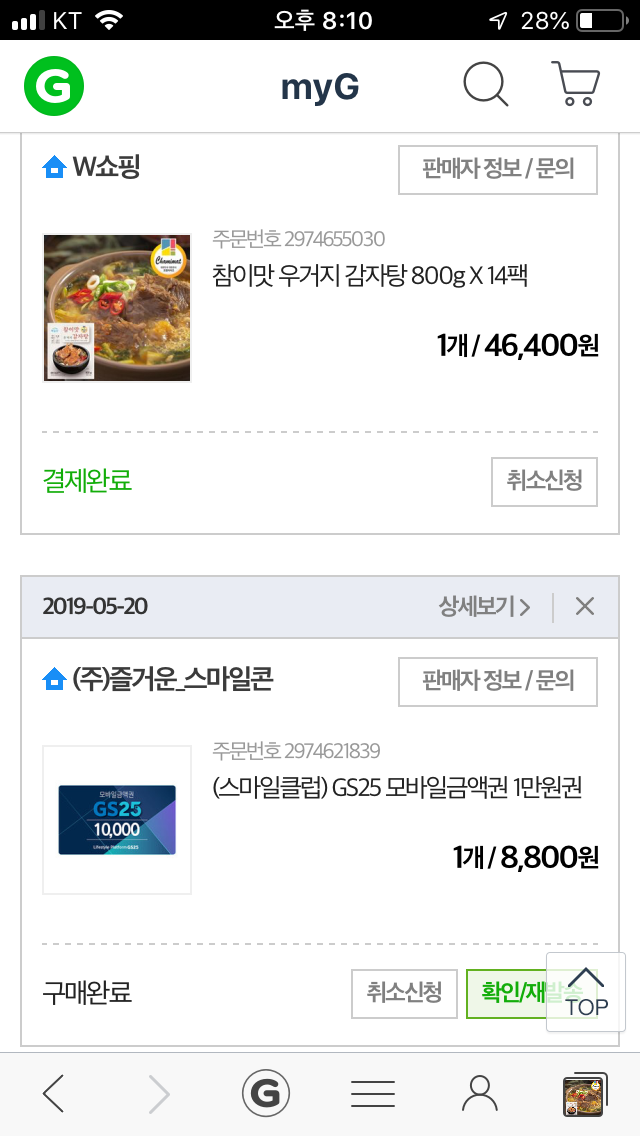Screen dimensions: 640x1136
Task: Tap 취소신청 for the GS25 voucher order
Action: (x=404, y=993)
